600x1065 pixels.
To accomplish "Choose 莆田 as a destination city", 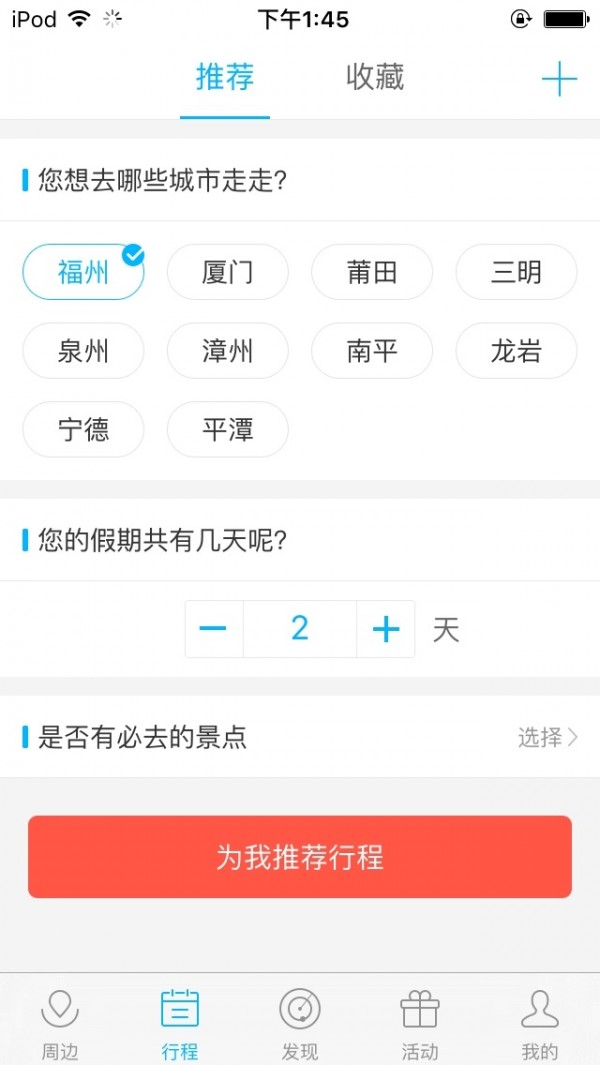I will point(372,272).
